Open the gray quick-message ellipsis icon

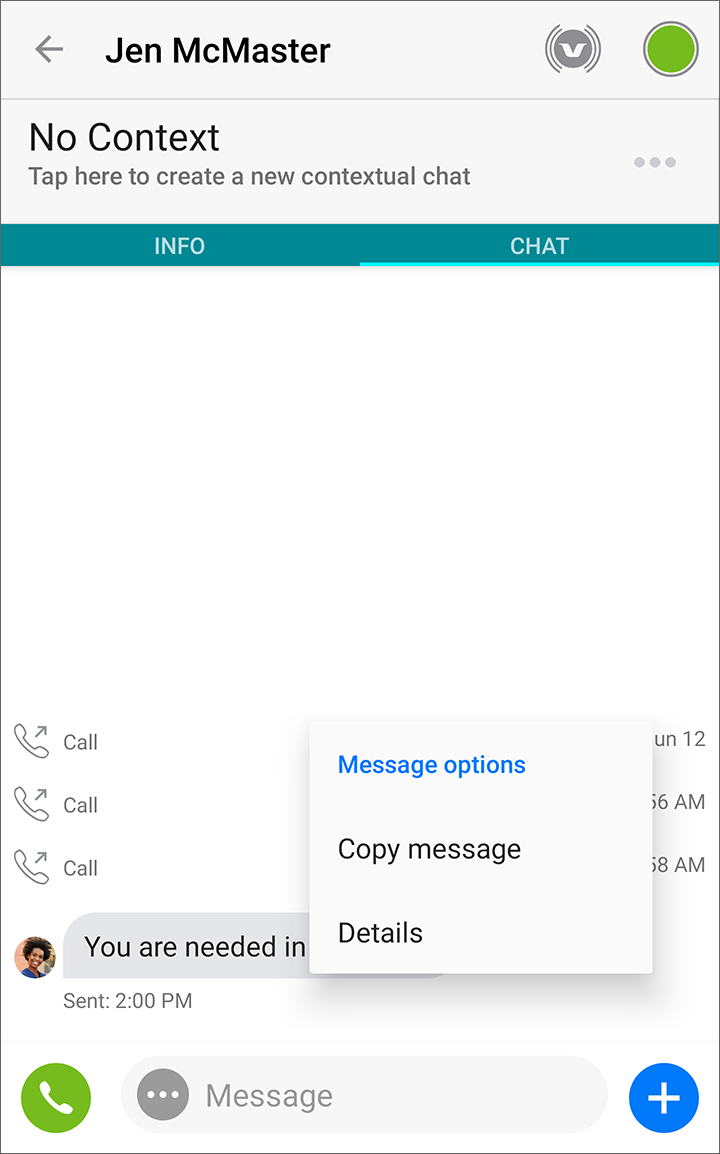(x=163, y=1095)
